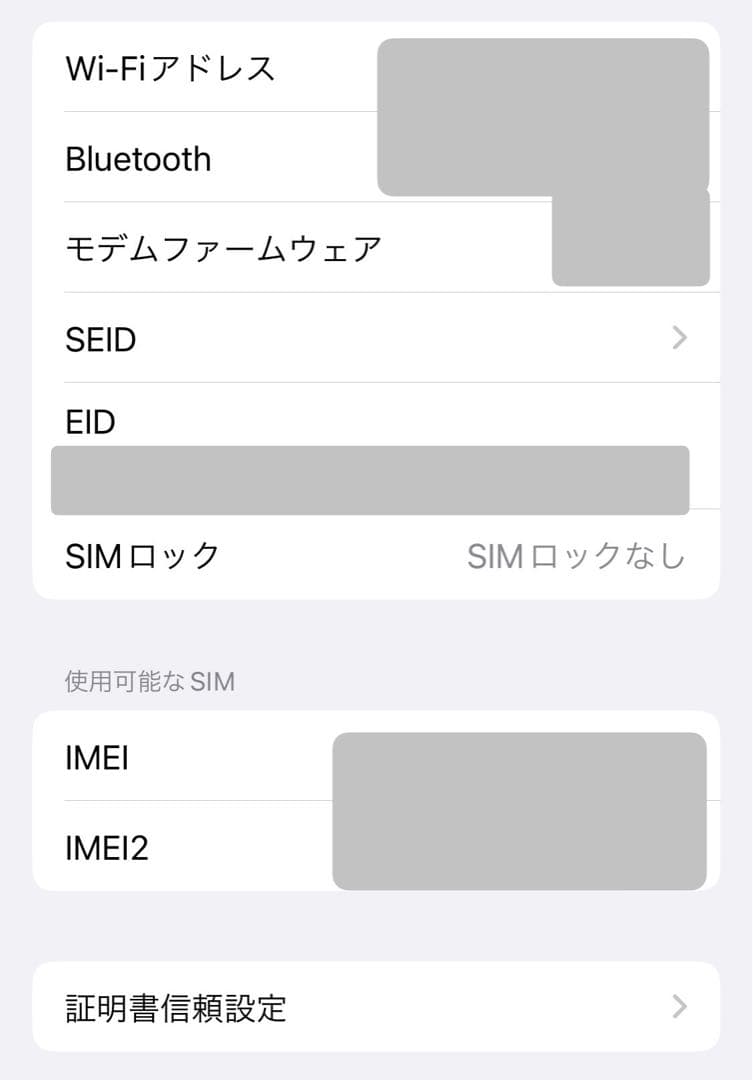753x1080 pixels.
Task: Tap the EID label
Action: pyautogui.click(x=91, y=422)
